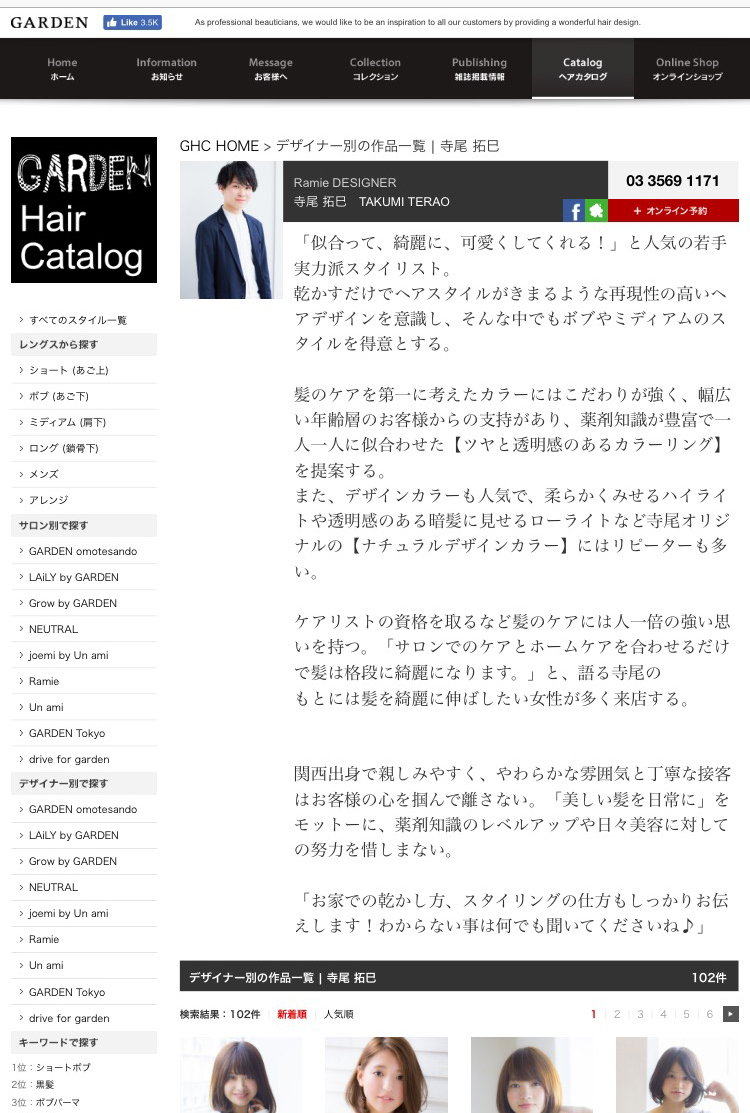Open the GHC HOME breadcrumb link
The width and height of the screenshot is (750, 1113).
point(219,146)
